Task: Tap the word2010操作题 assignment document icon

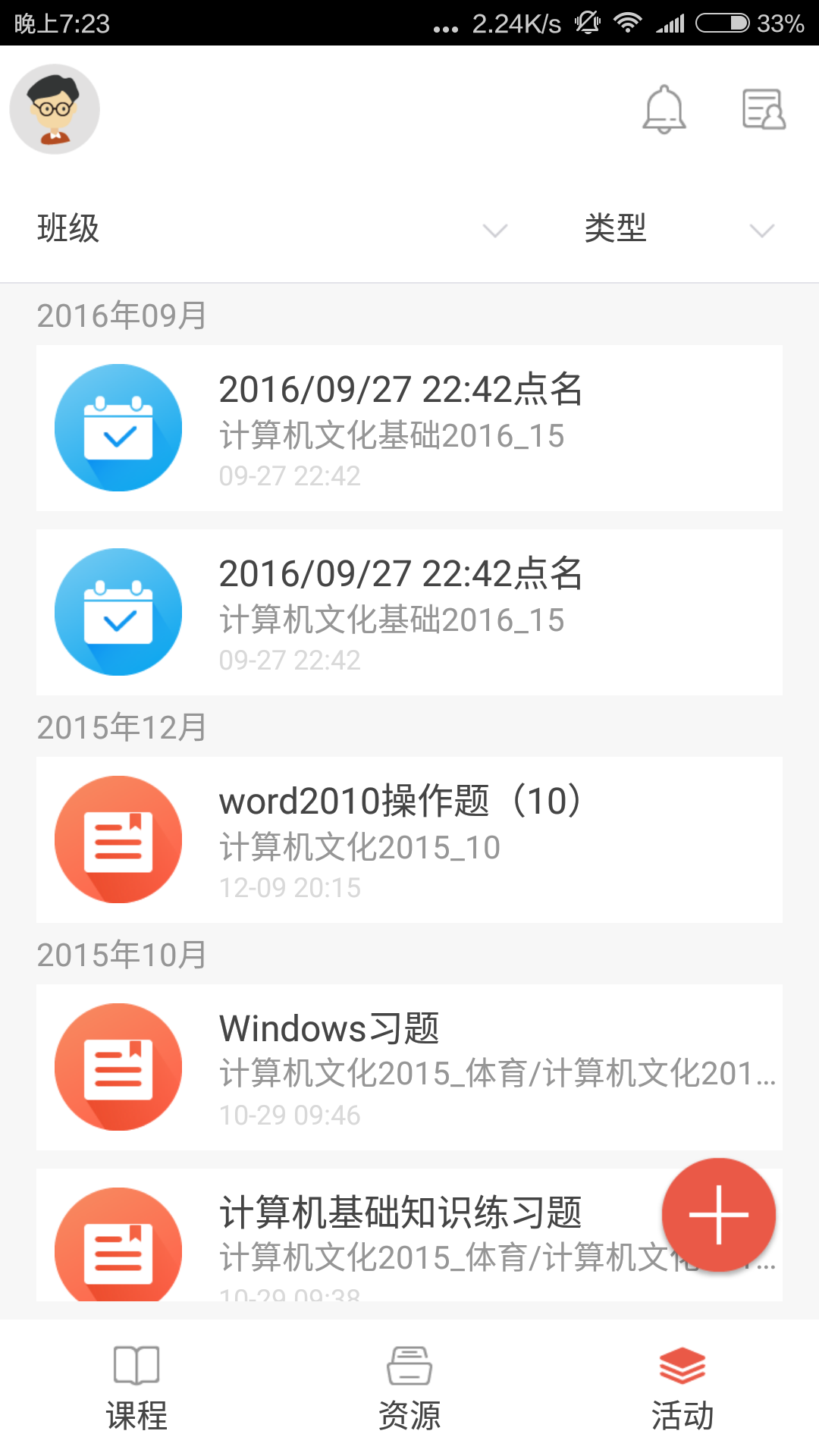Action: [118, 838]
